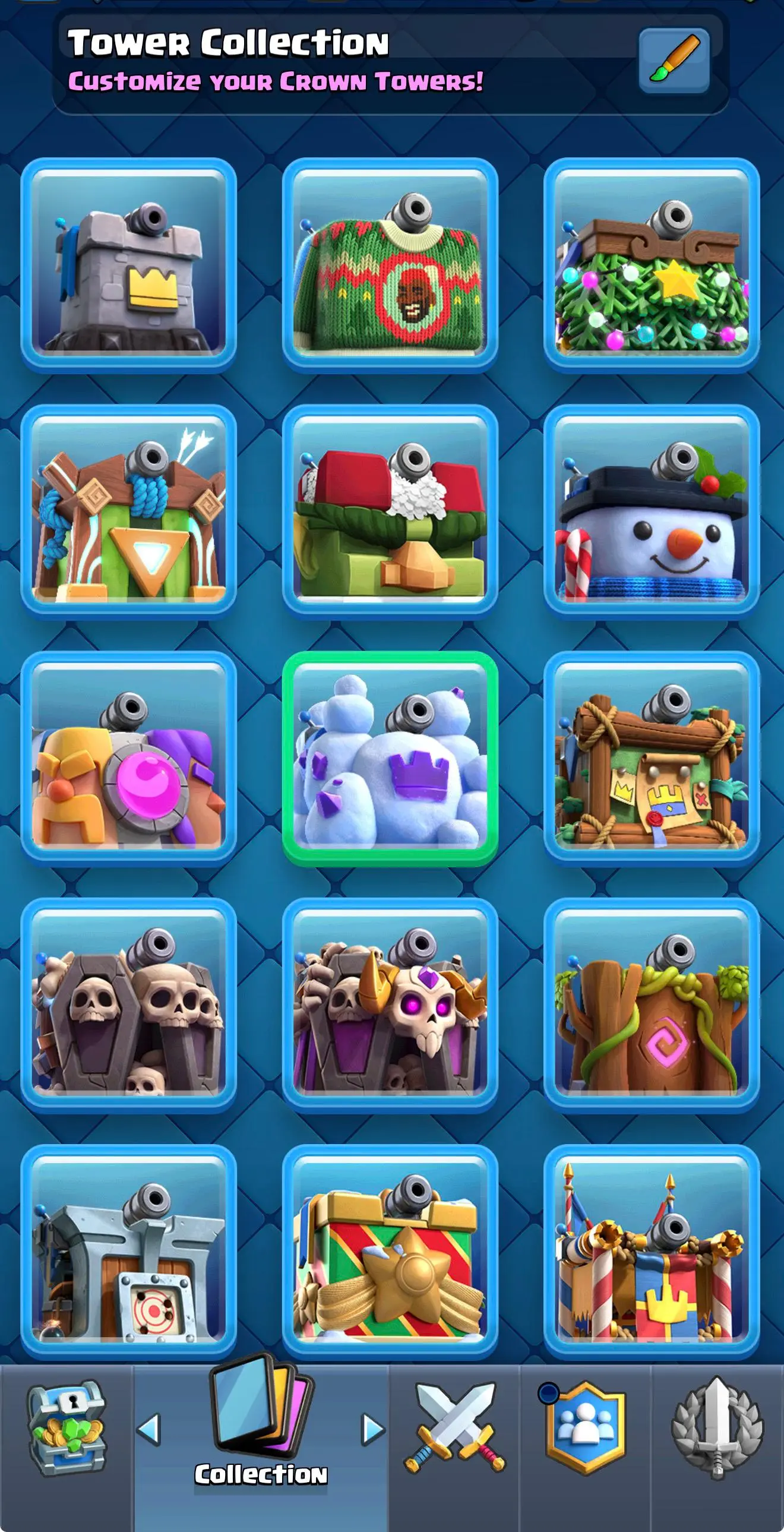Choose the wooden archer tower with blue rope
This screenshot has height=1532, width=784.
[x=128, y=511]
